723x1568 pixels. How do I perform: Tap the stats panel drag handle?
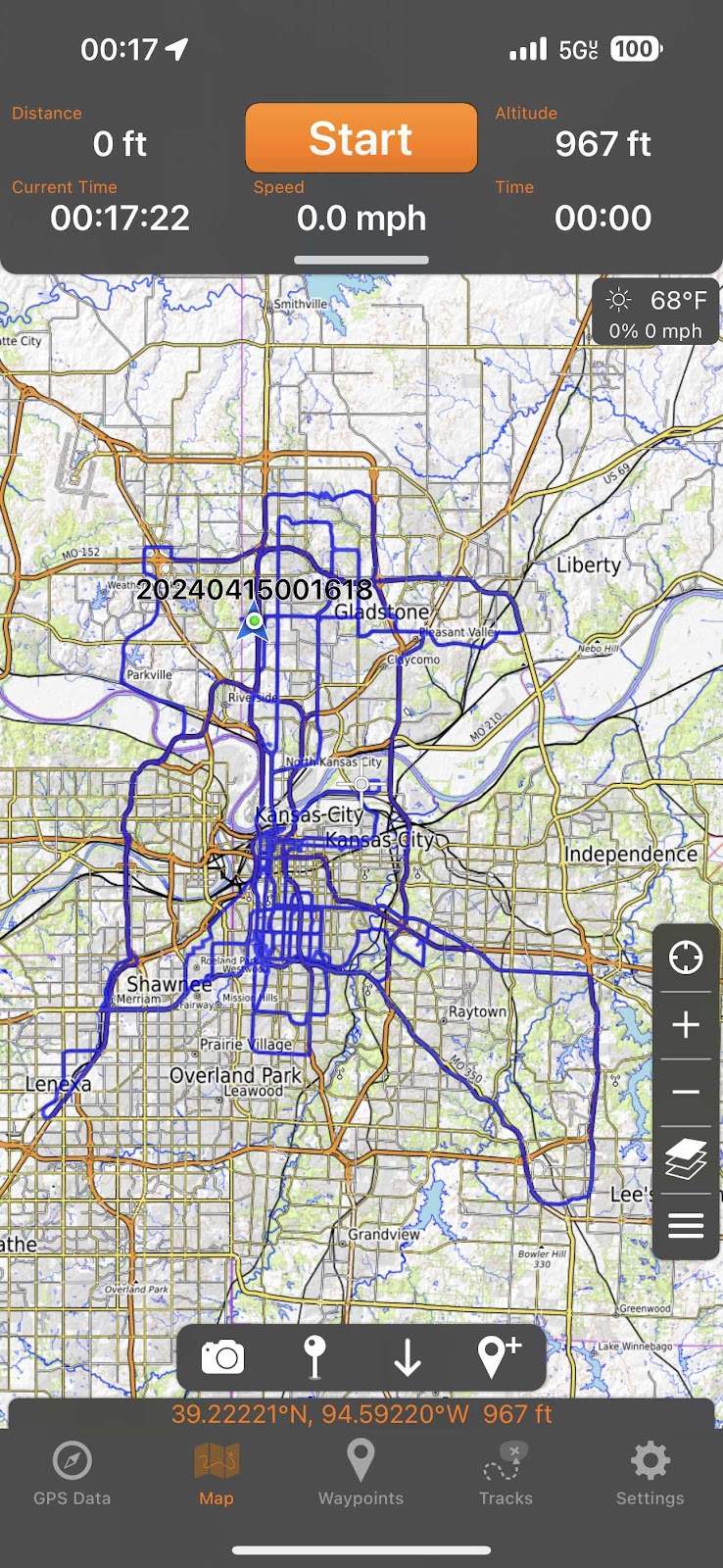361,260
